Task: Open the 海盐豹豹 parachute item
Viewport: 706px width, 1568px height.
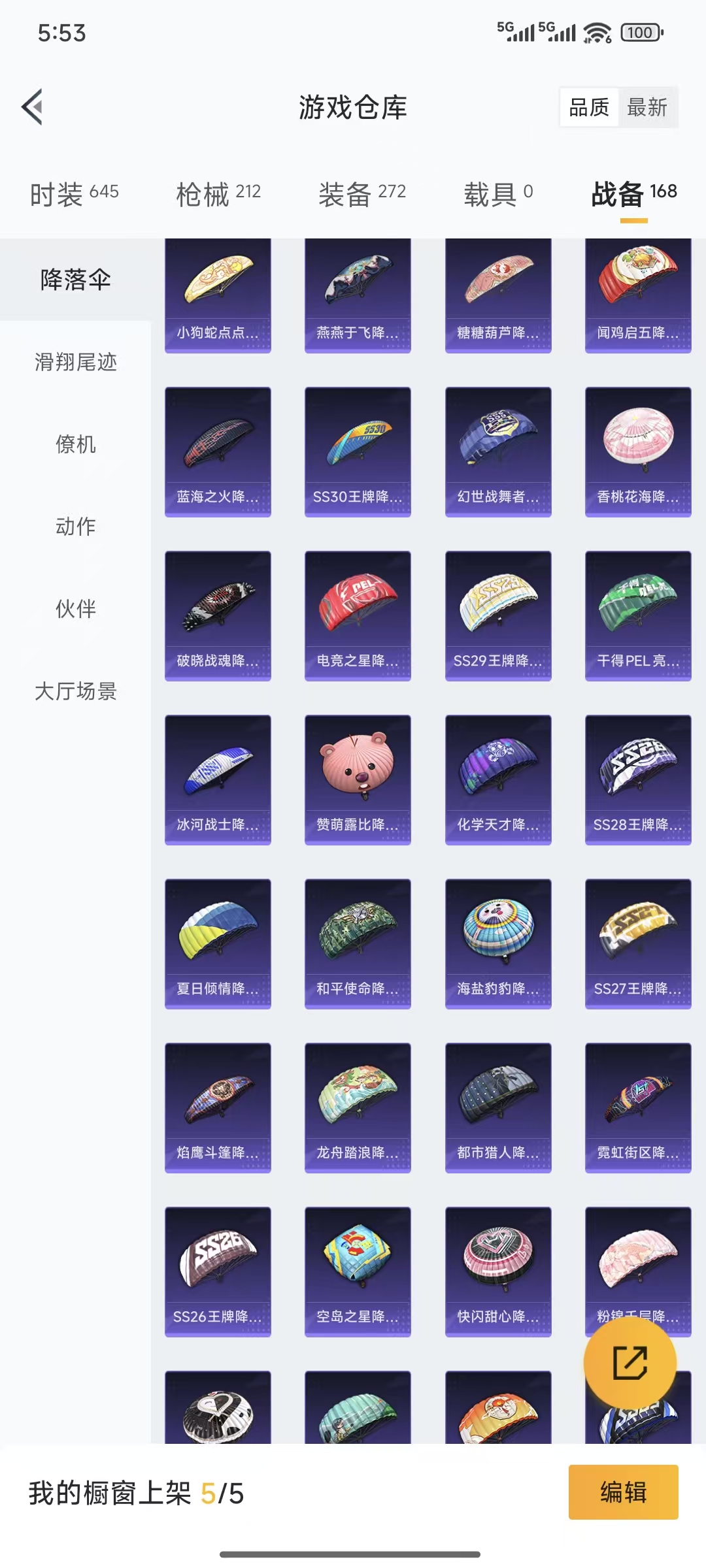Action: (498, 943)
